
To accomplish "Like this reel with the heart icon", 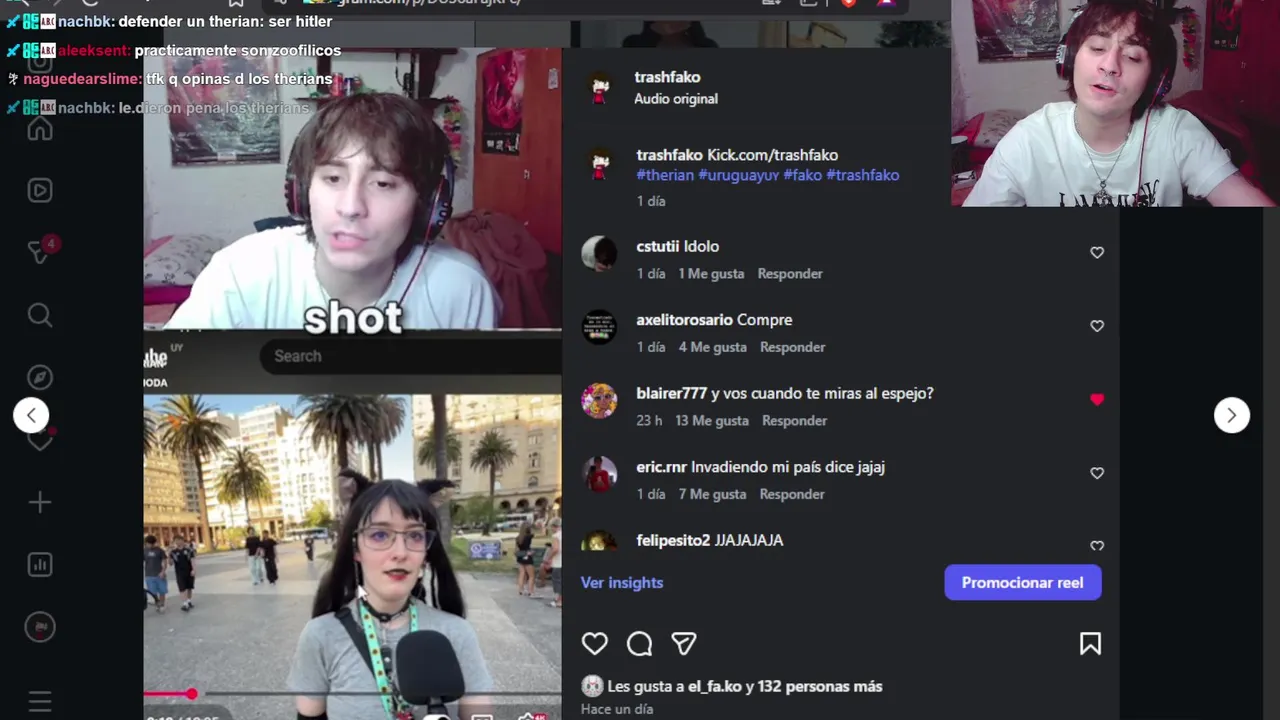I will 595,644.
